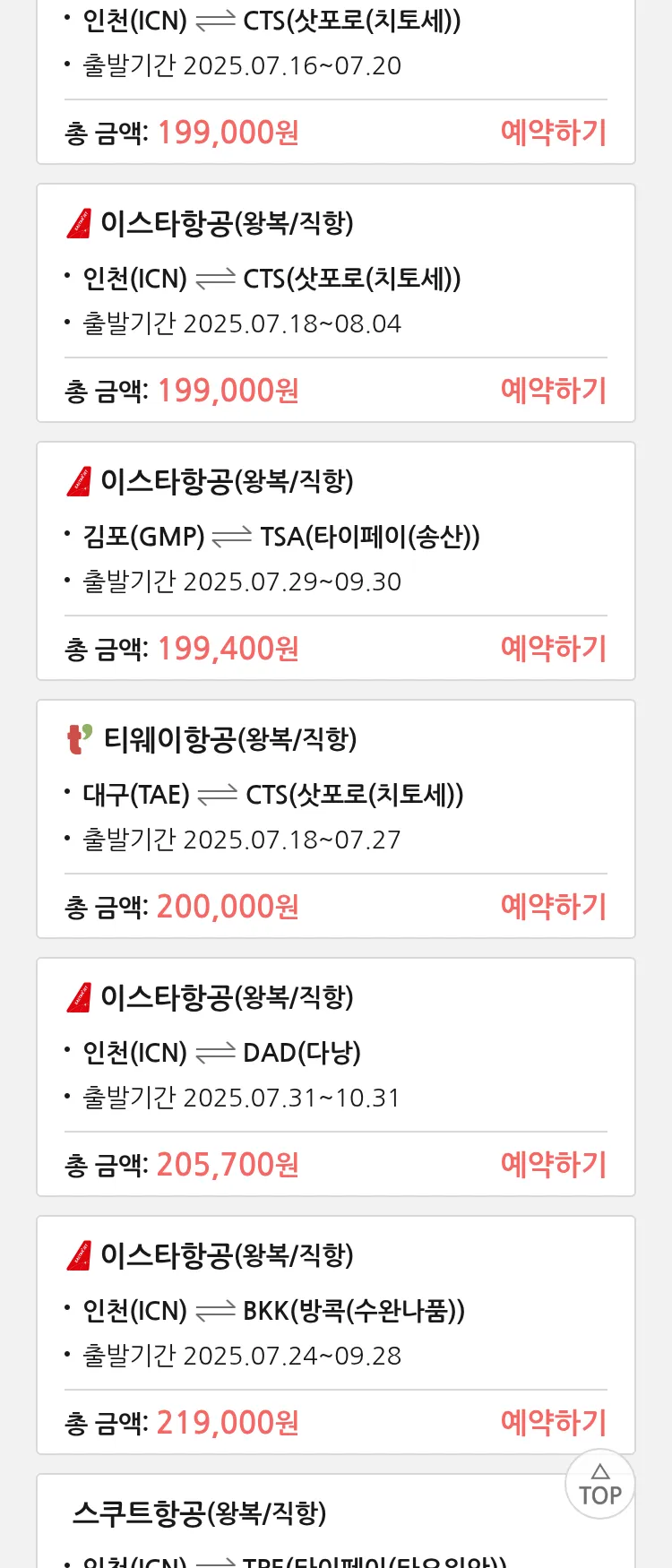Tap 예약하기 for the Incheon–Da Nang 205,700원 flight

click(553, 1165)
